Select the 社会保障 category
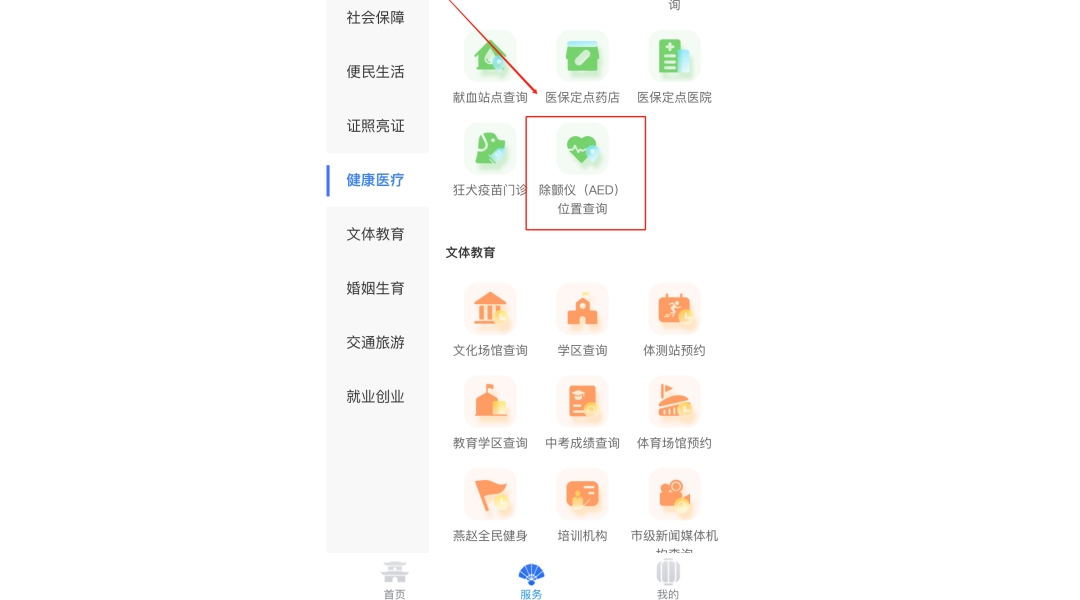 point(376,17)
